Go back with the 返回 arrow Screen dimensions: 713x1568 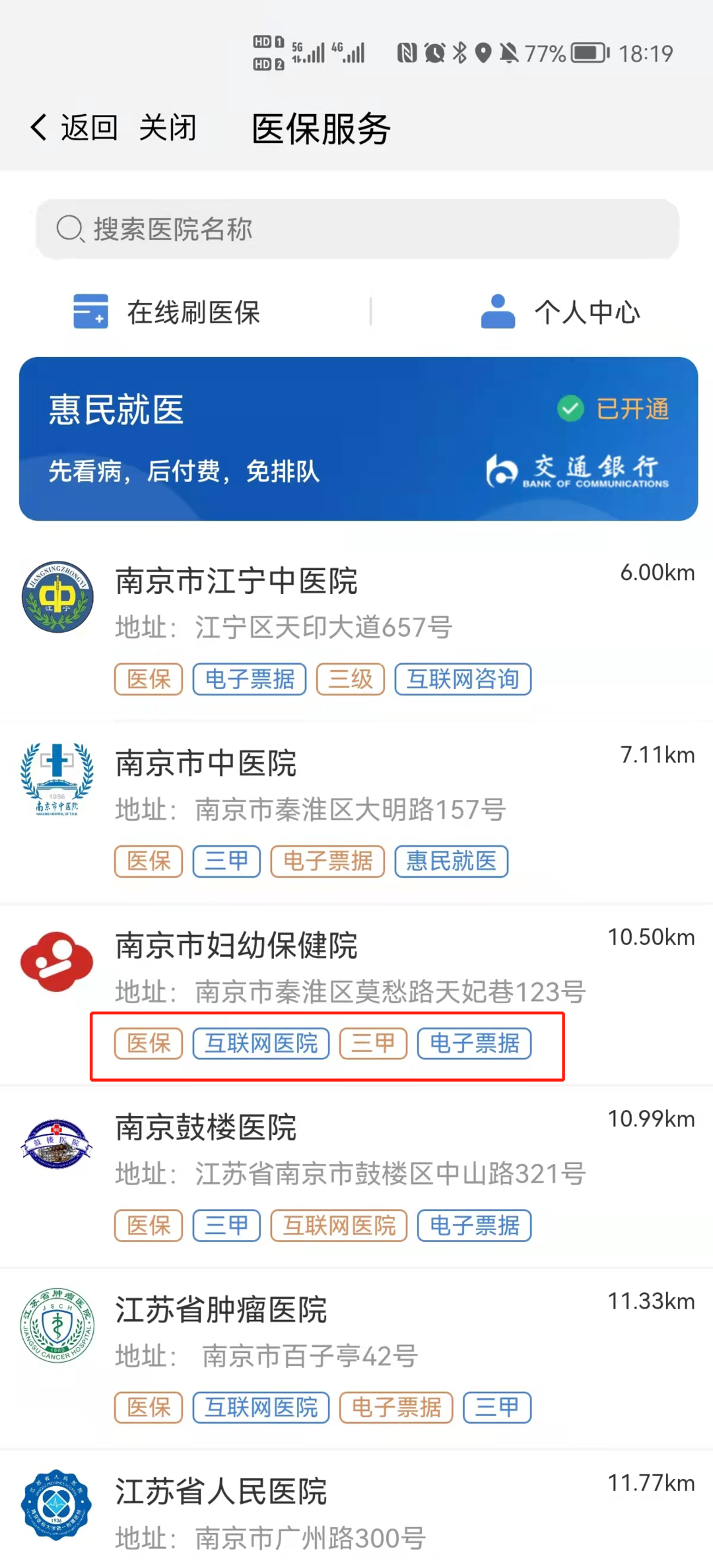[x=73, y=127]
